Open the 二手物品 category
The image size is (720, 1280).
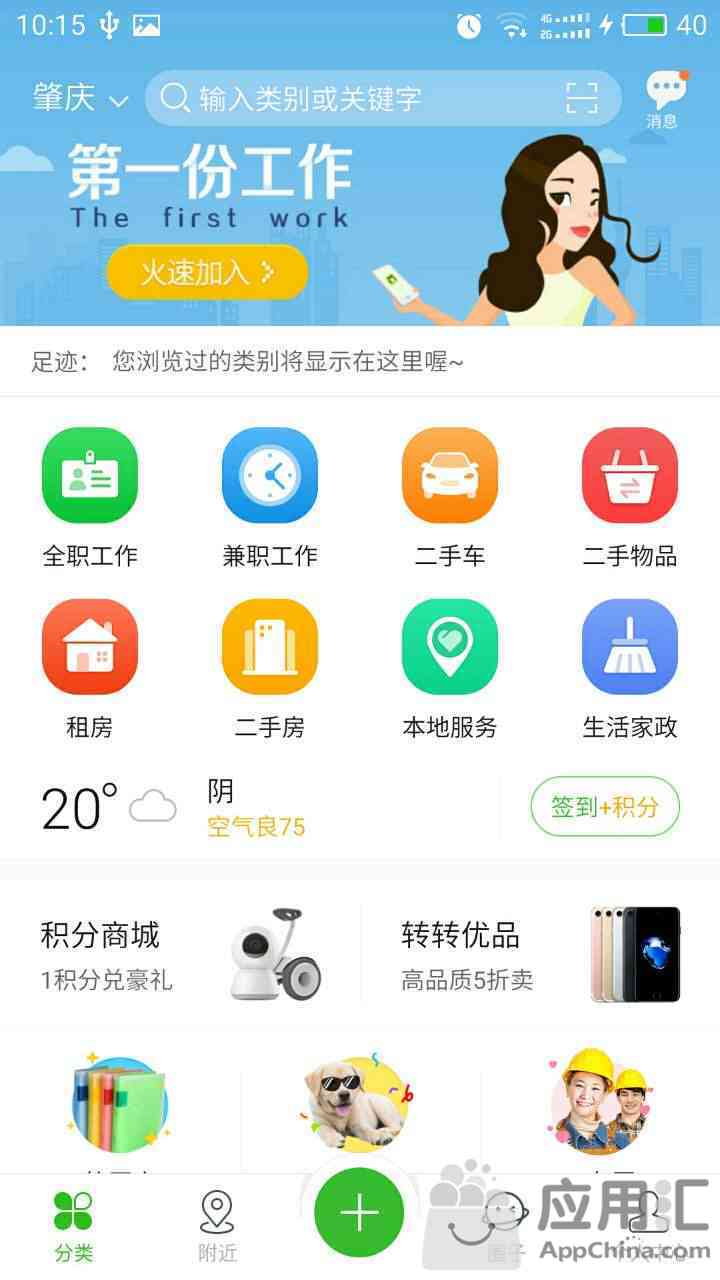(630, 497)
